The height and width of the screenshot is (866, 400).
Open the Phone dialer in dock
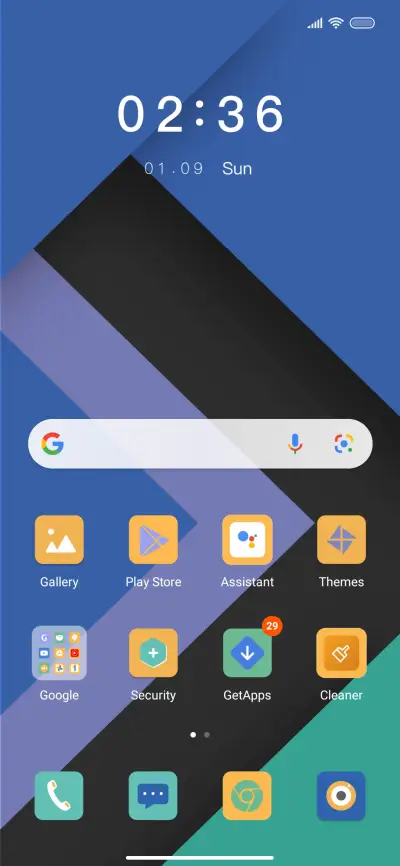tap(59, 796)
